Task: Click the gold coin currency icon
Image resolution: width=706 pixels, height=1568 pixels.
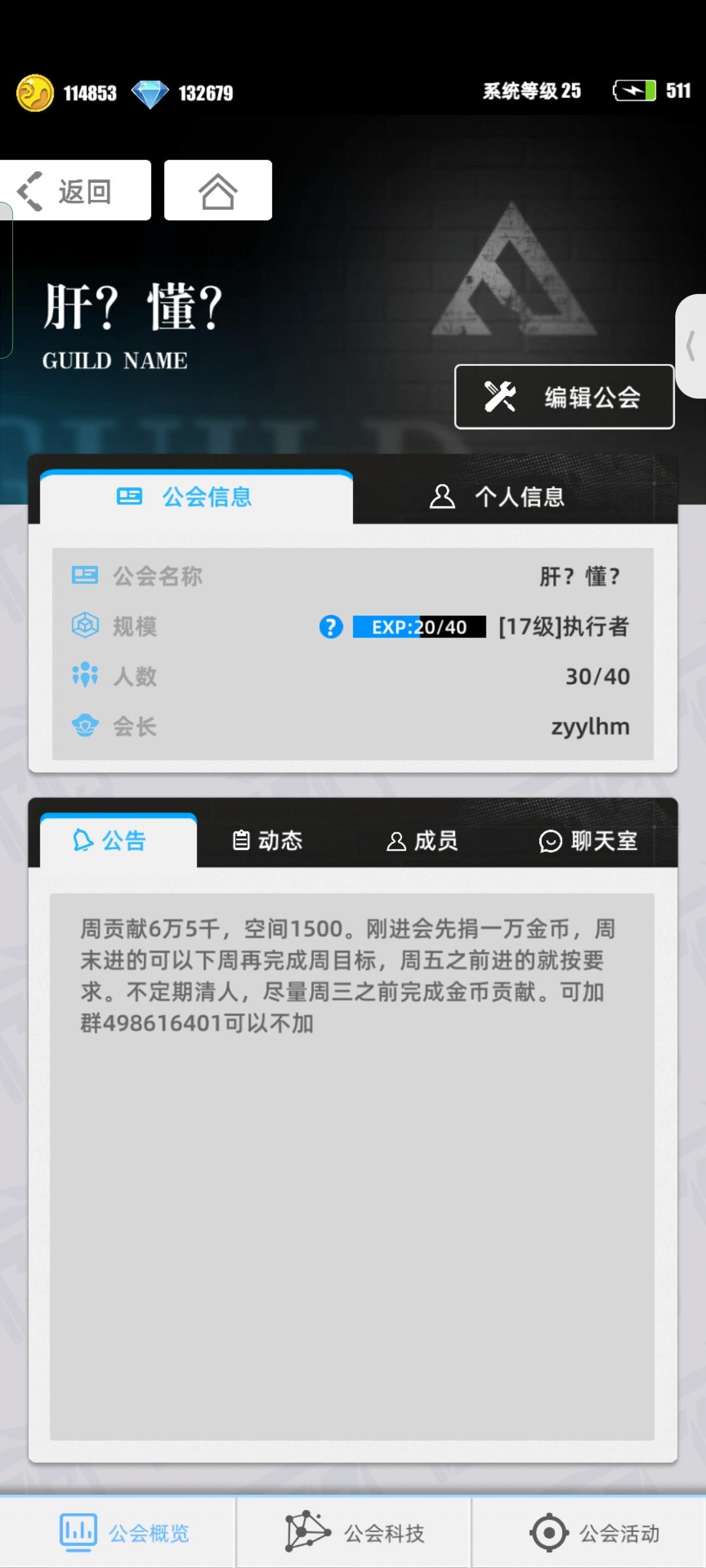Action: pos(36,92)
